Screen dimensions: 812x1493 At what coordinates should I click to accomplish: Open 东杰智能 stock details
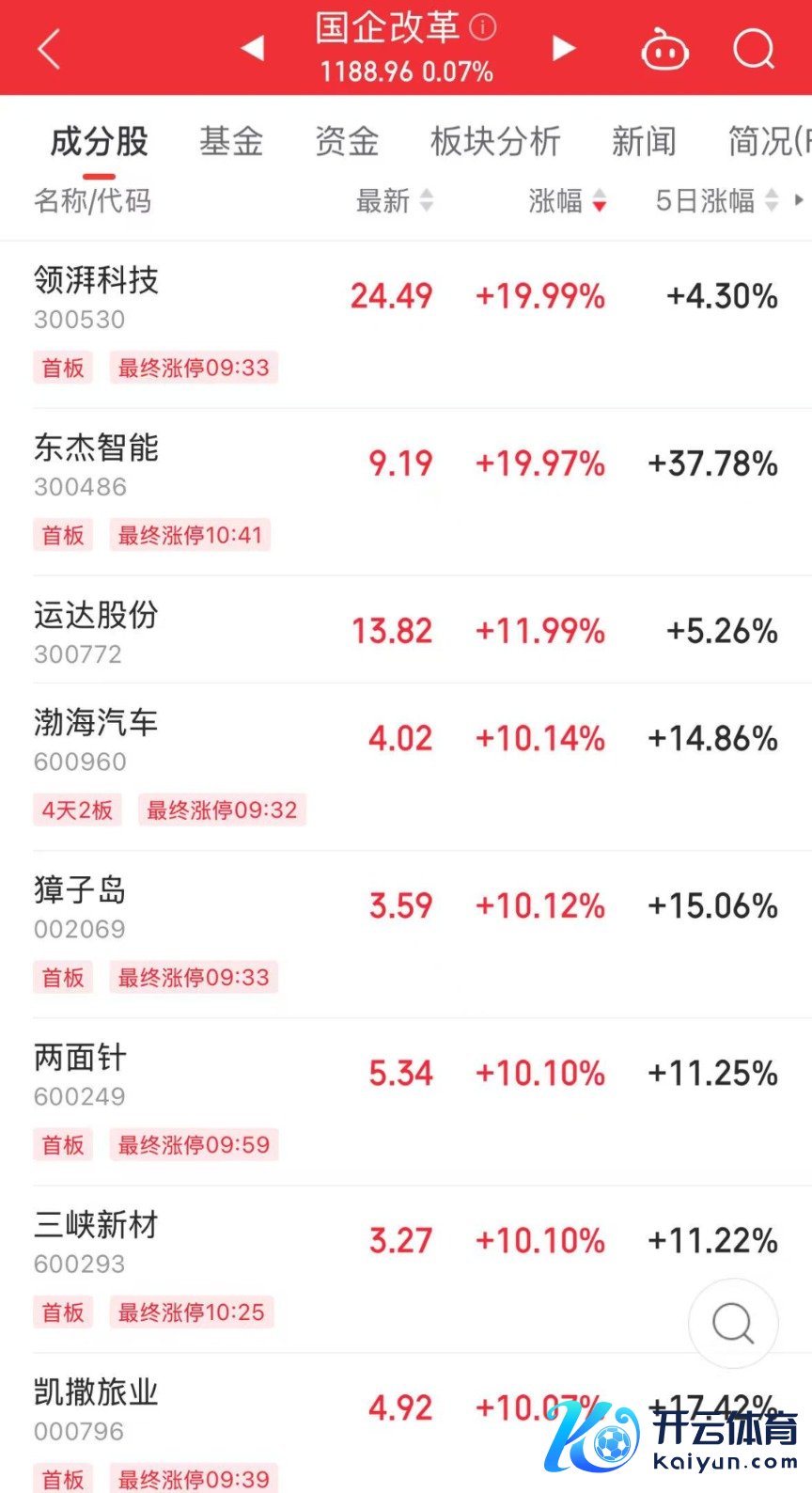click(x=96, y=448)
